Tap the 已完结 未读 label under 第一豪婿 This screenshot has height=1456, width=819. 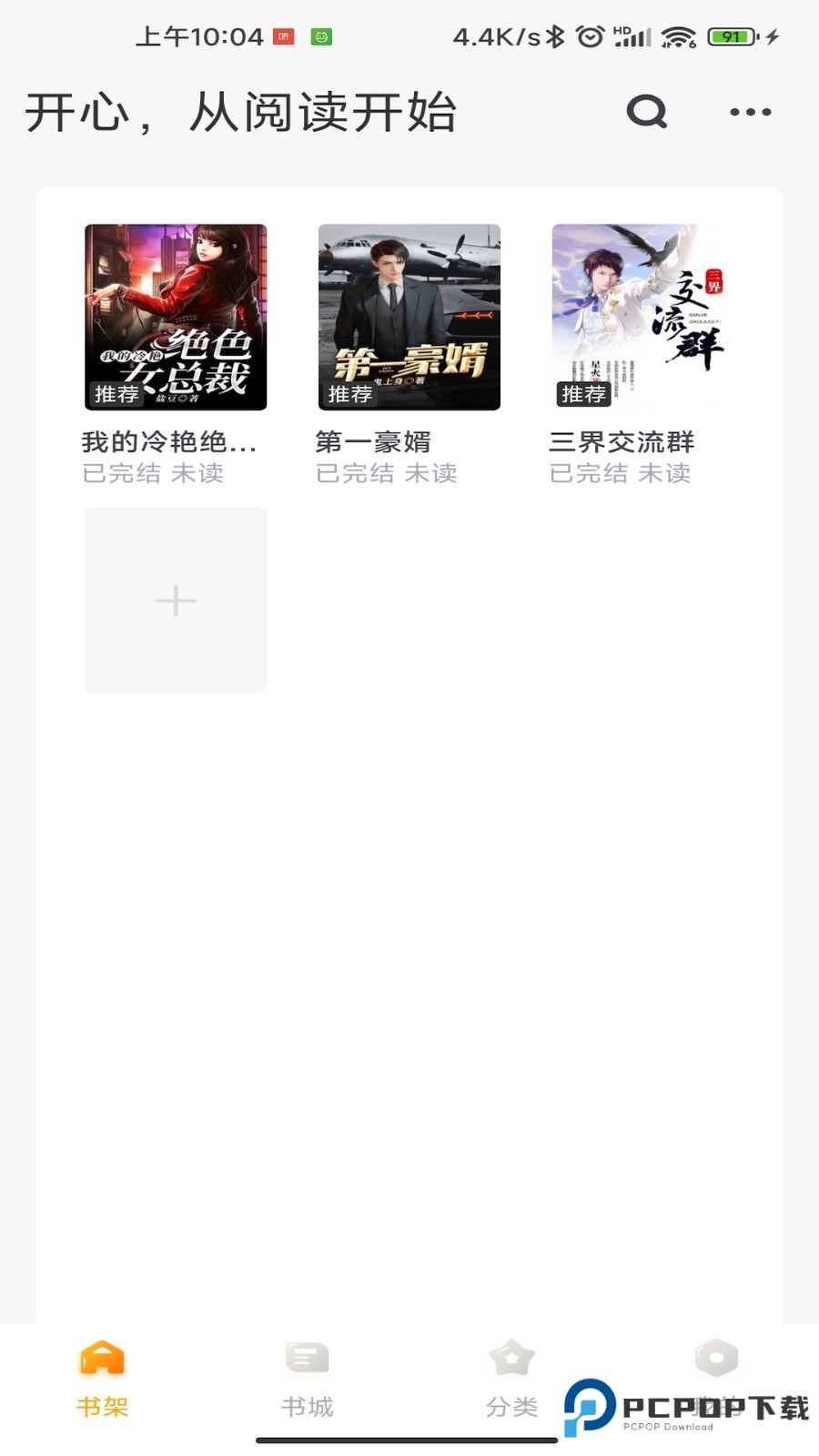point(389,473)
